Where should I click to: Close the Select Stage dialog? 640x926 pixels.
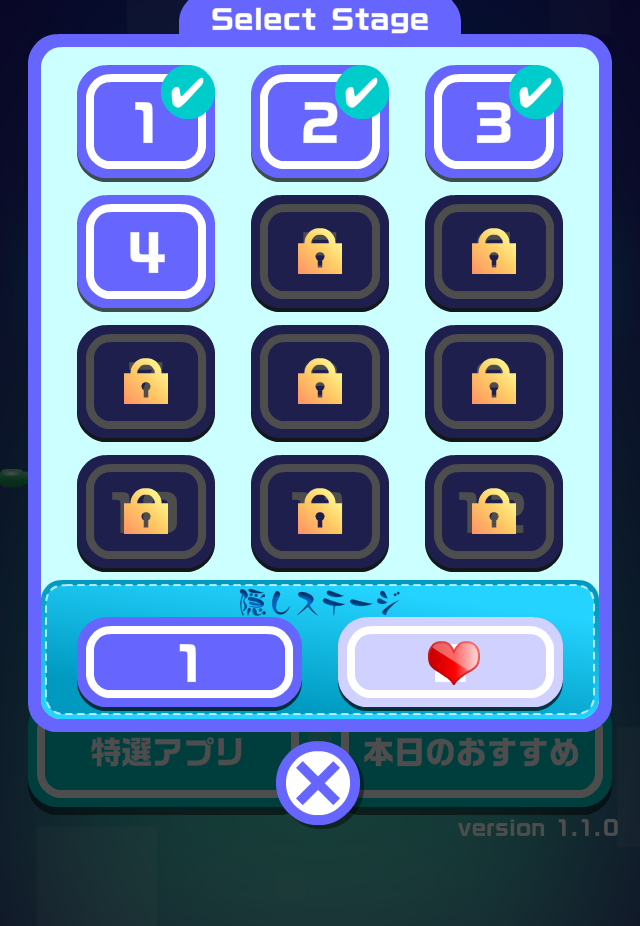point(318,783)
